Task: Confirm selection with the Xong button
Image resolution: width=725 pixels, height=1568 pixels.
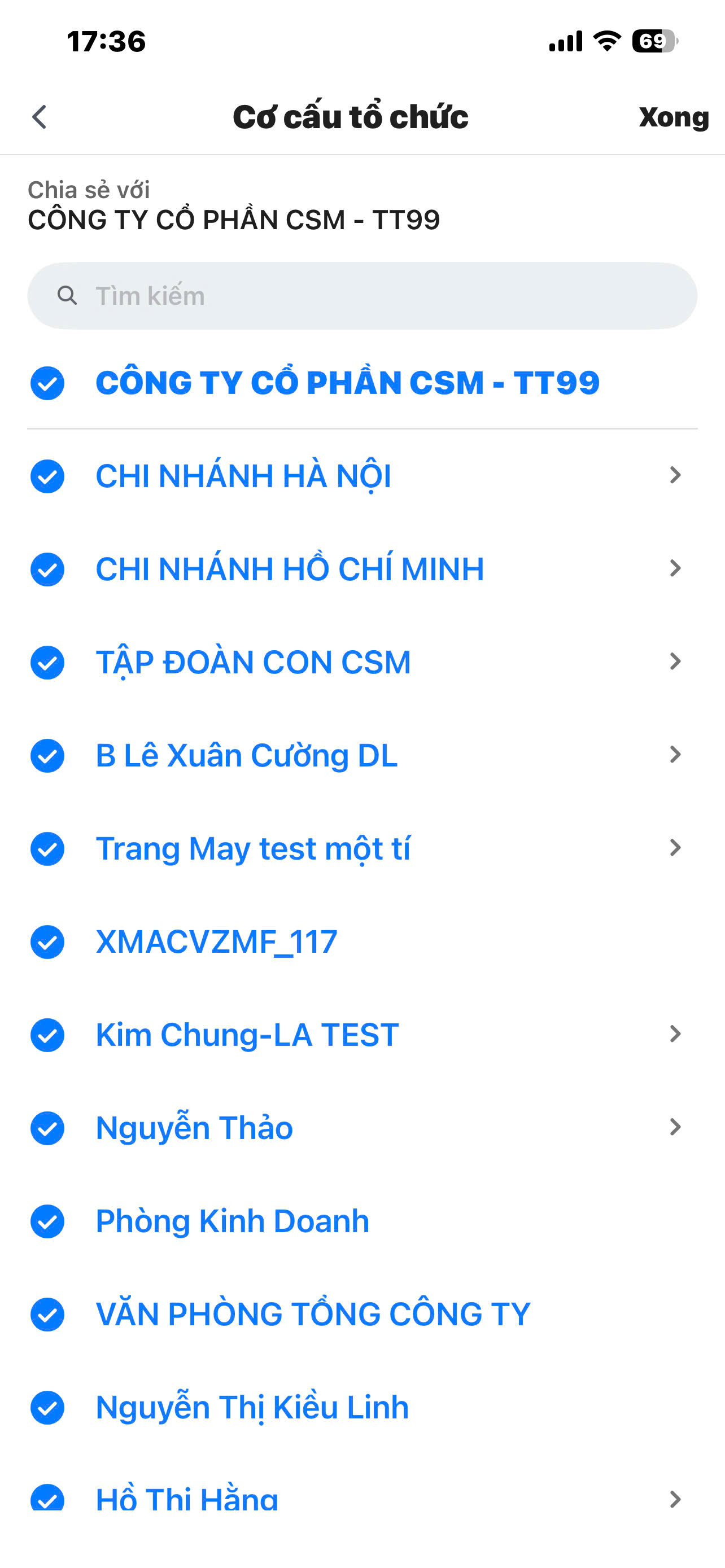Action: 673,117
